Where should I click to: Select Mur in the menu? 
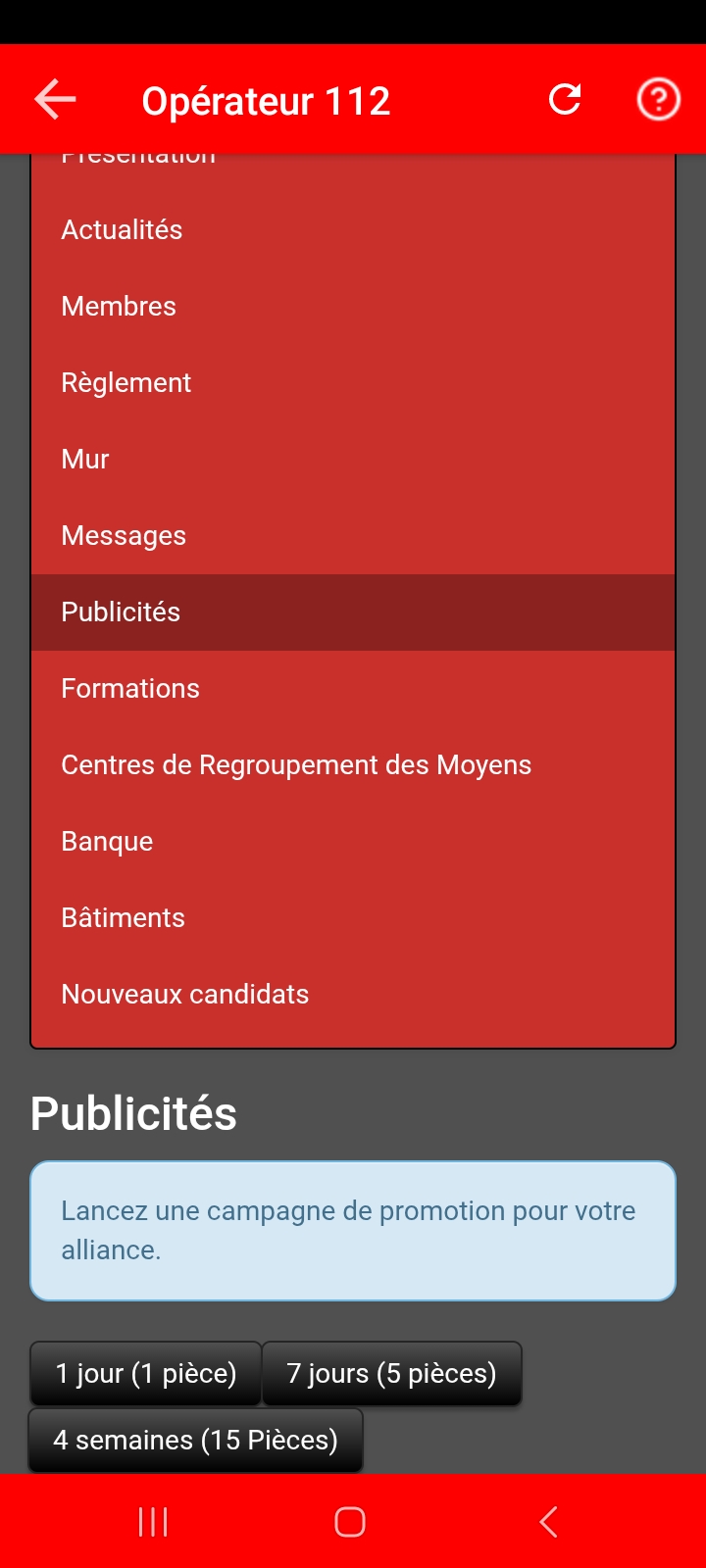[x=85, y=459]
